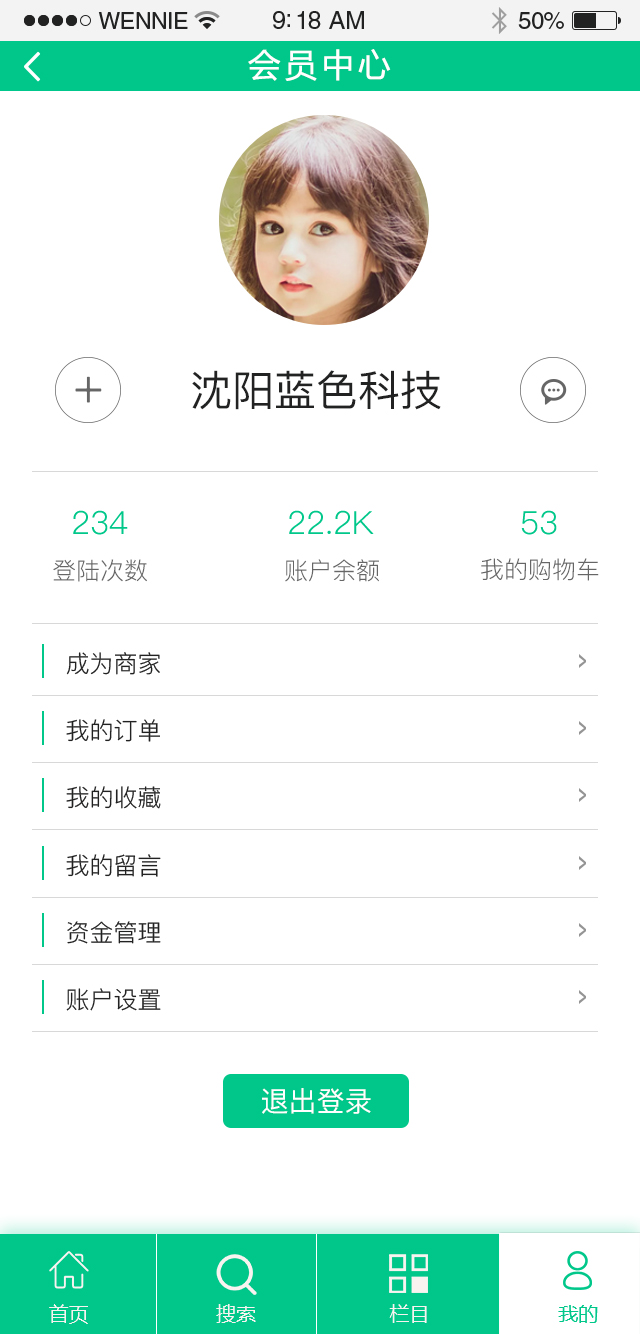Viewport: 640px width, 1334px height.
Task: Open 账户设置 account settings
Action: pos(315,998)
